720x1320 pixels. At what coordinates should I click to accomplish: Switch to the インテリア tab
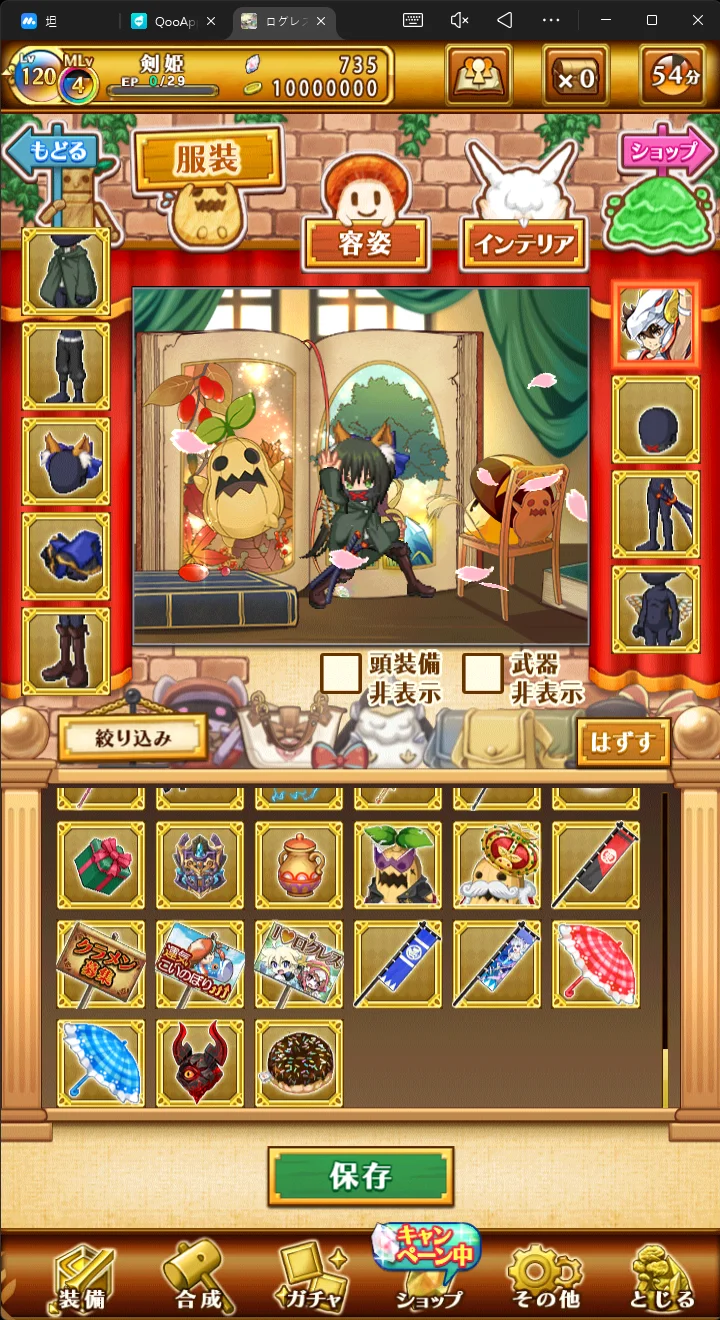coord(523,243)
